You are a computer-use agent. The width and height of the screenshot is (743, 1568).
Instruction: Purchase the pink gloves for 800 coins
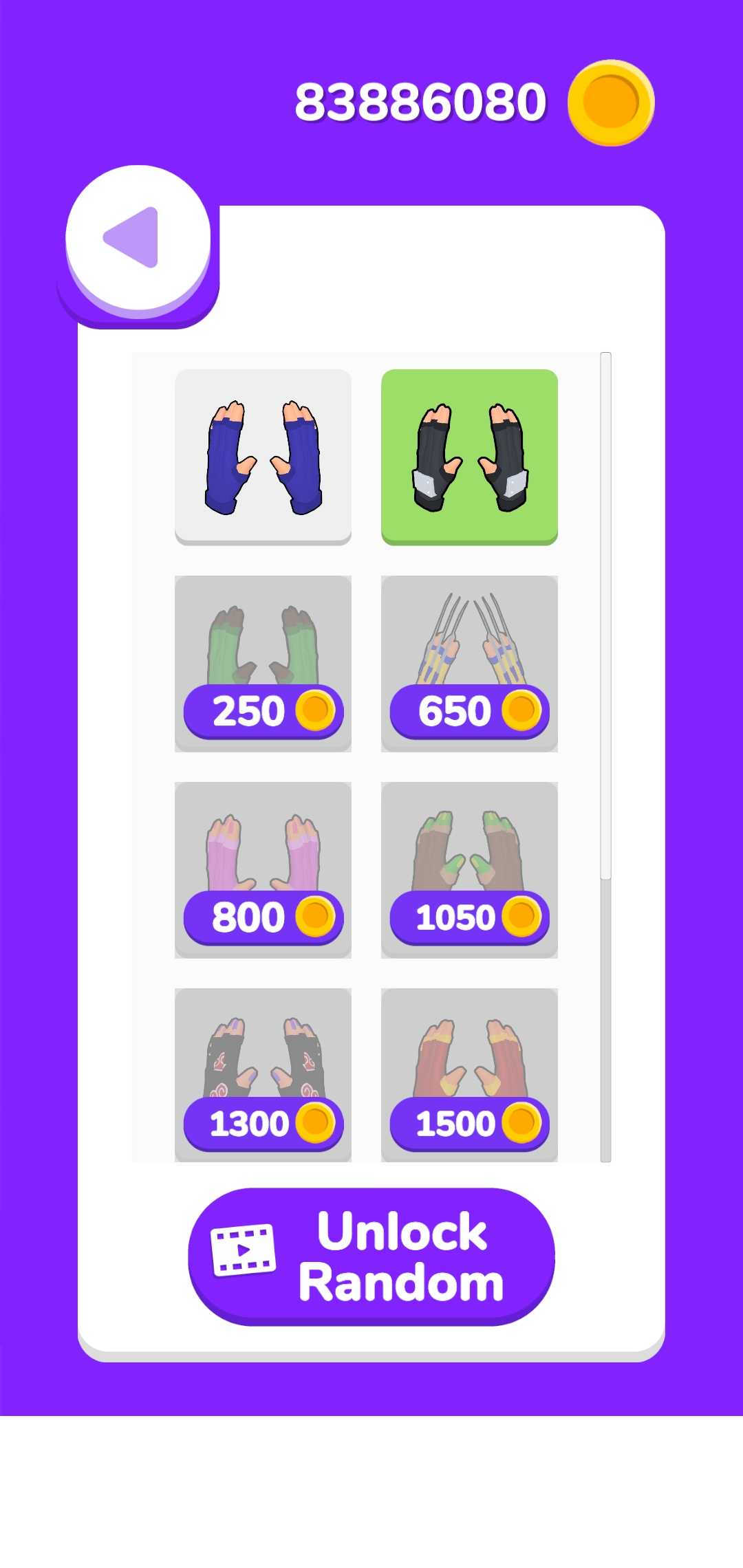point(263,917)
